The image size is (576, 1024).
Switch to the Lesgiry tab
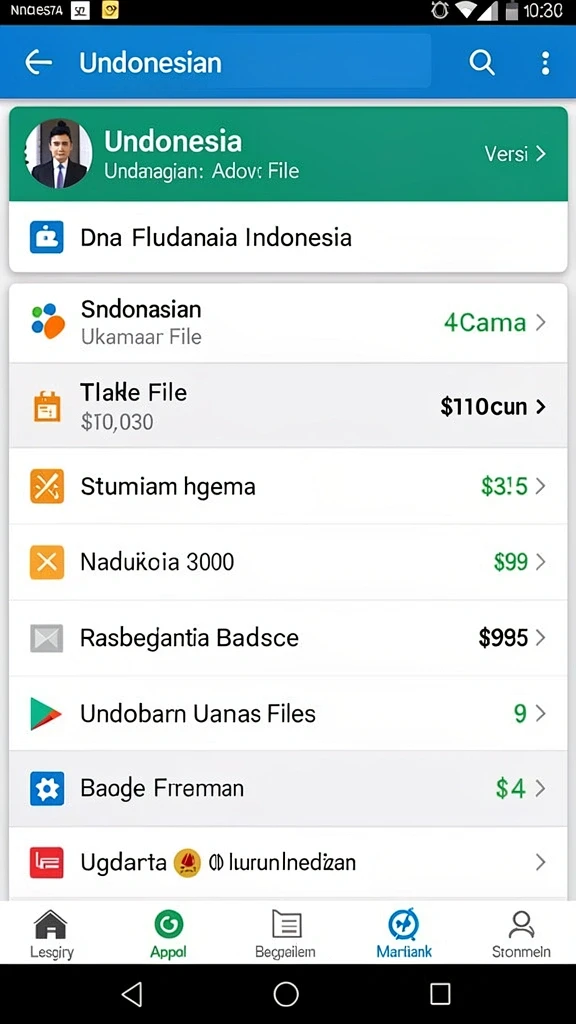51,934
